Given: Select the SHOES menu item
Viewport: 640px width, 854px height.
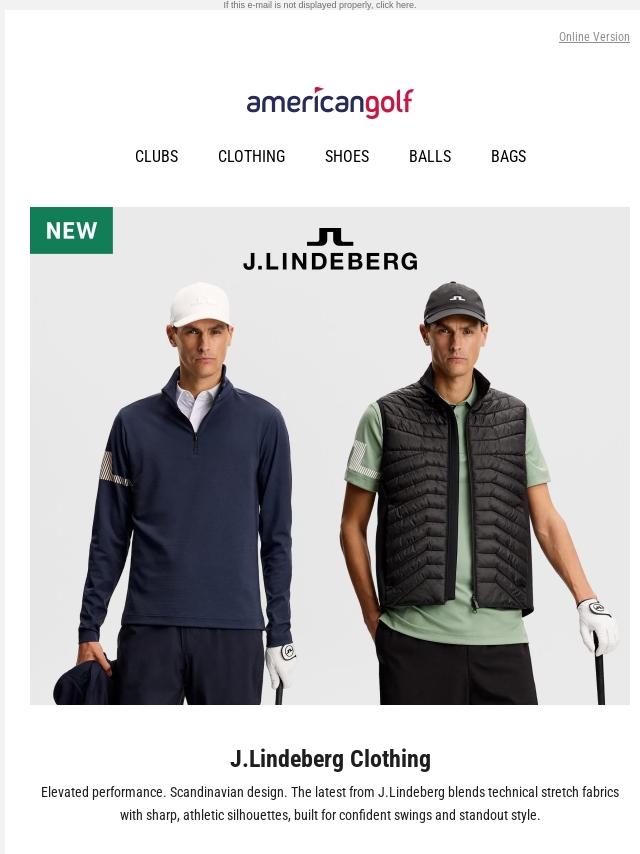Looking at the screenshot, I should [x=347, y=156].
